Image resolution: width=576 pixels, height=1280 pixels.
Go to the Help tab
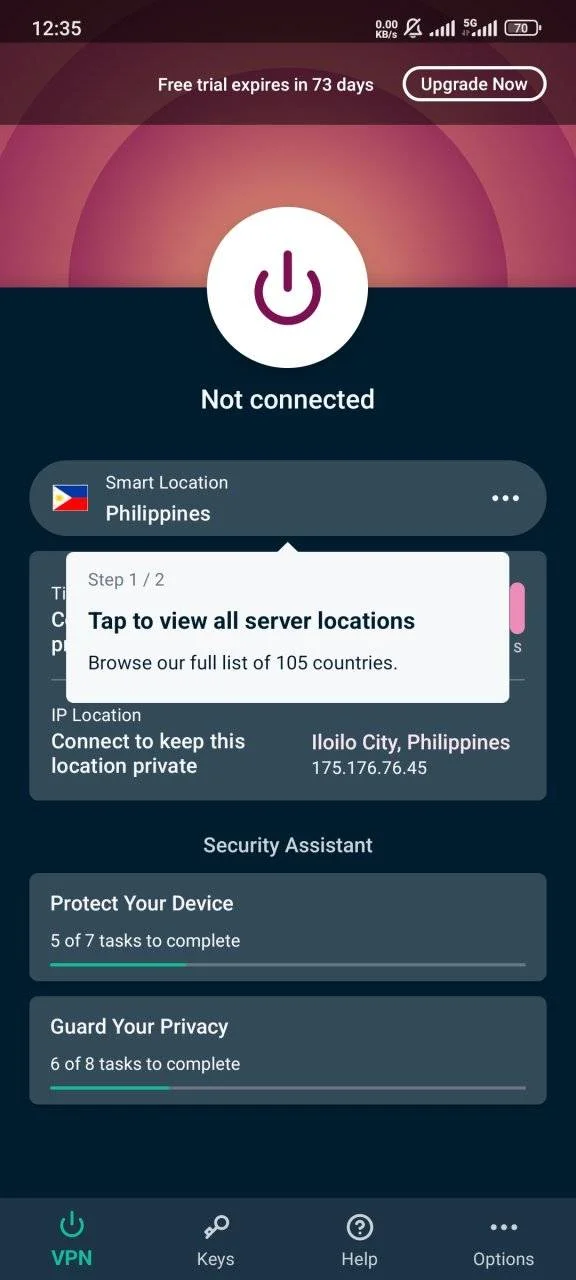coord(359,1240)
